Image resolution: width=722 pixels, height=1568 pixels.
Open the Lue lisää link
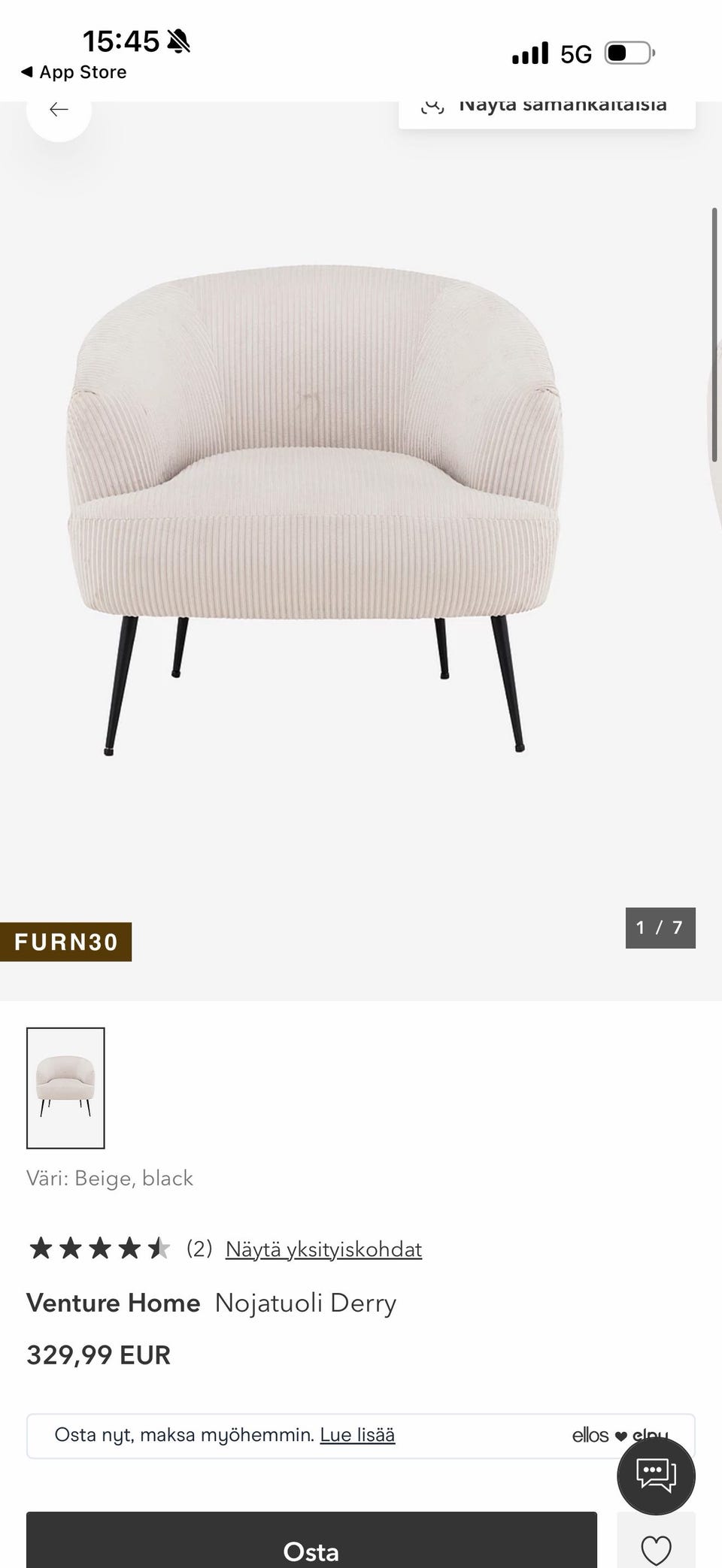point(357,1435)
